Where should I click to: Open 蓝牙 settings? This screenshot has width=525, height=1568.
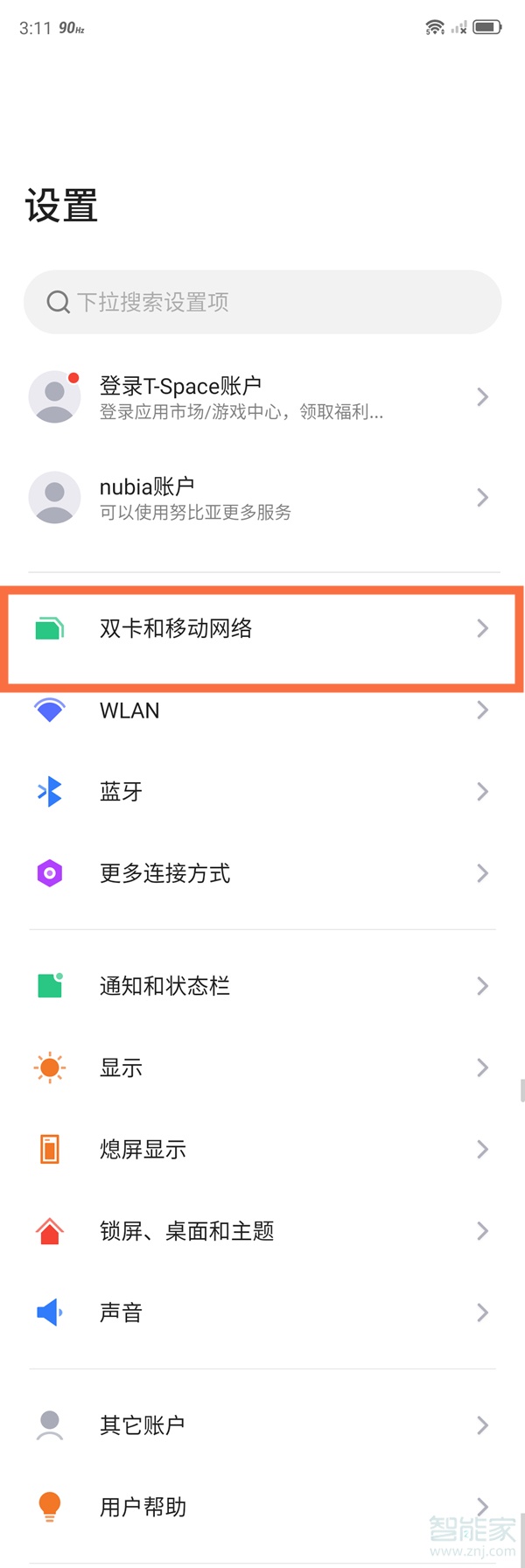point(262,792)
